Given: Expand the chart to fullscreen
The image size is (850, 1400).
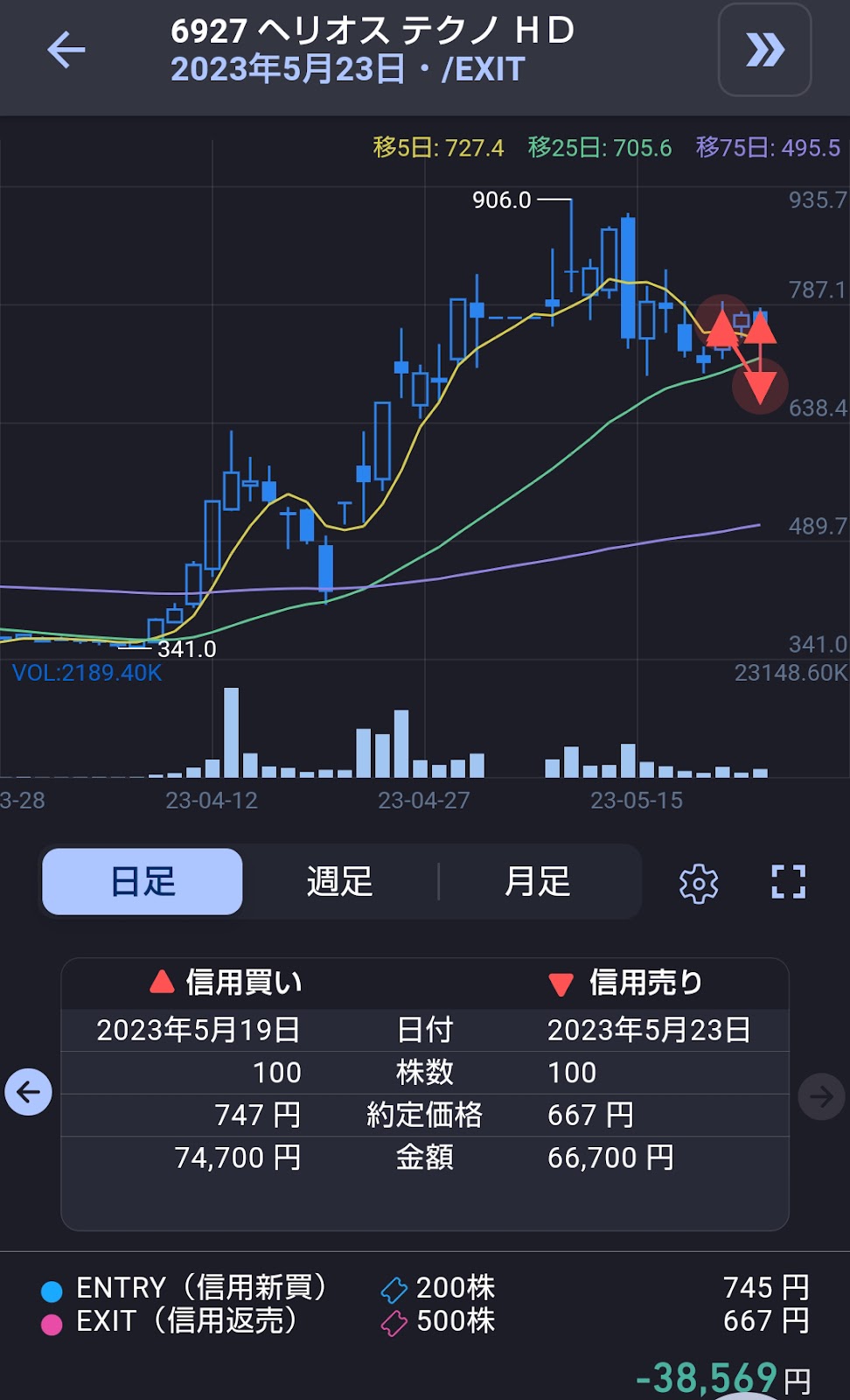Looking at the screenshot, I should point(788,882).
